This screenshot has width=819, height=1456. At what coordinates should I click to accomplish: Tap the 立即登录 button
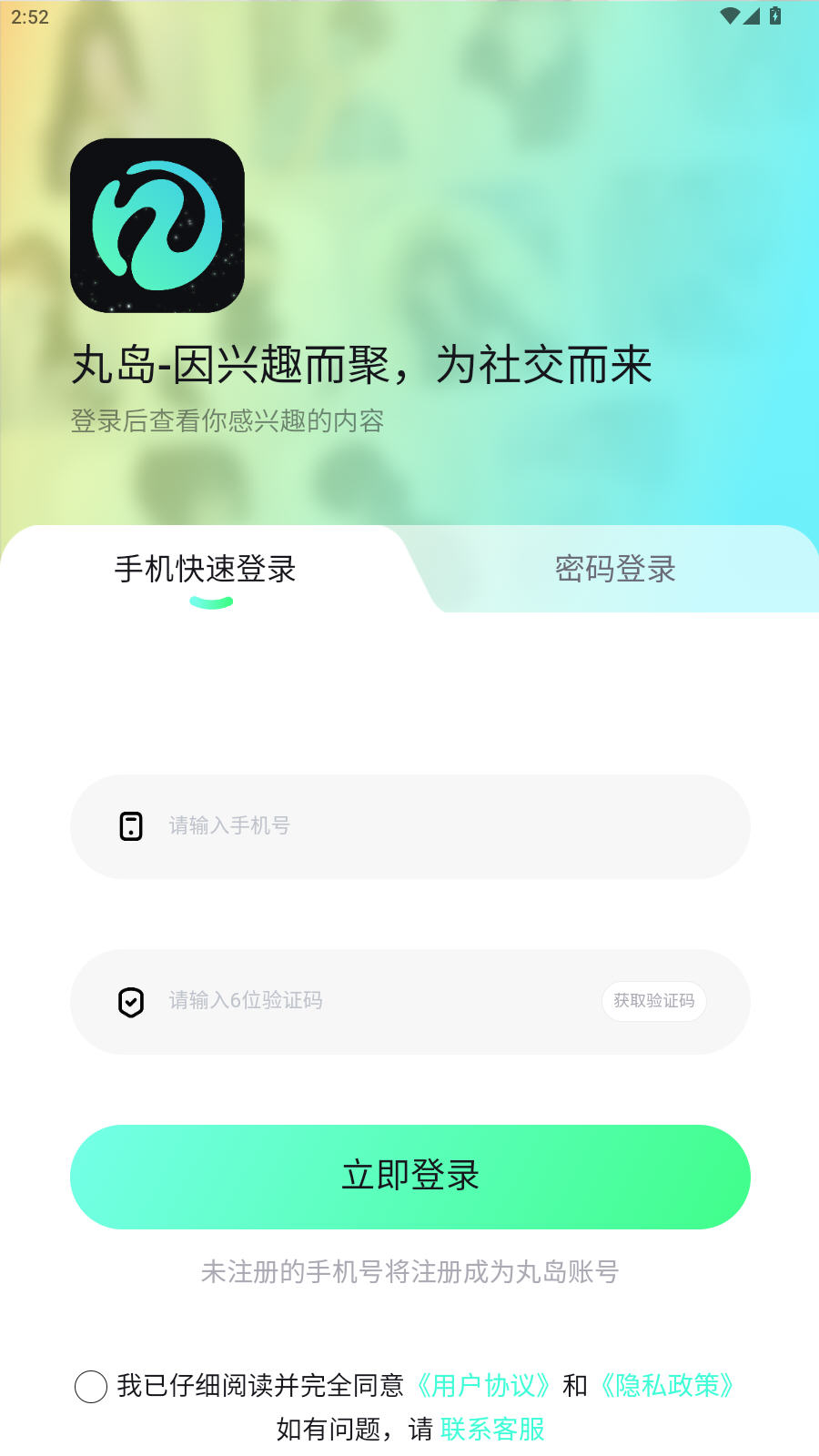[409, 1177]
